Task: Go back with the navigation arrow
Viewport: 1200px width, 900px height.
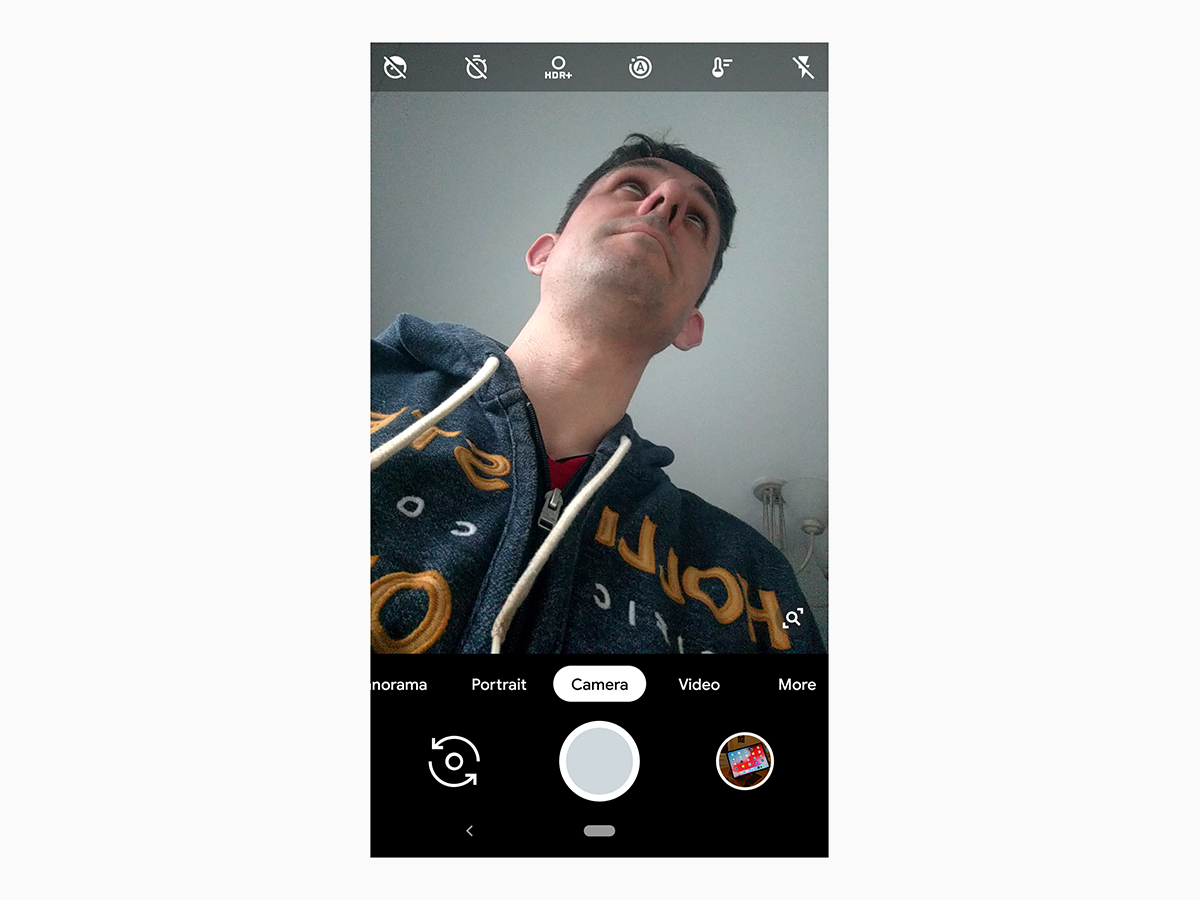Action: 470,831
